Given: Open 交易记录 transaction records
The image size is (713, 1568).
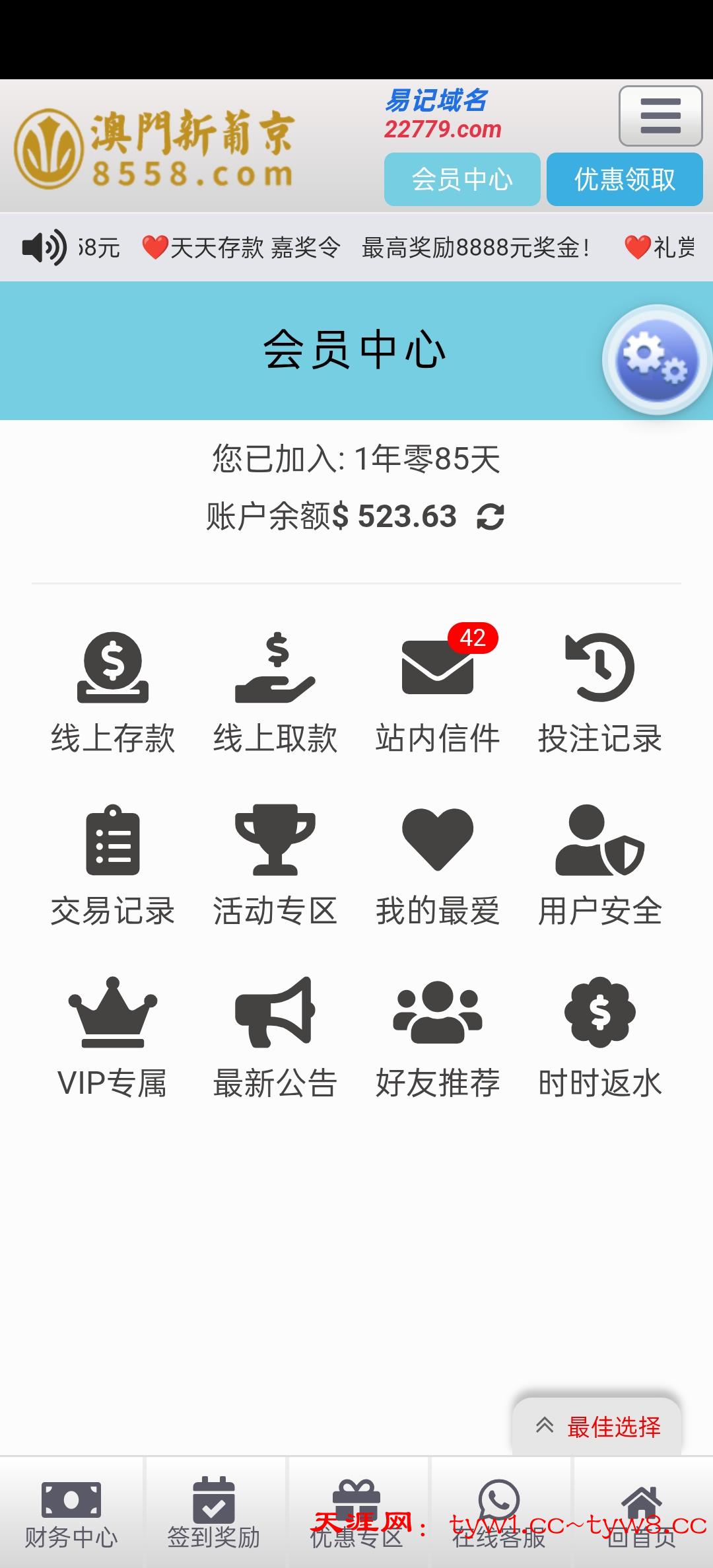Looking at the screenshot, I should point(113,867).
